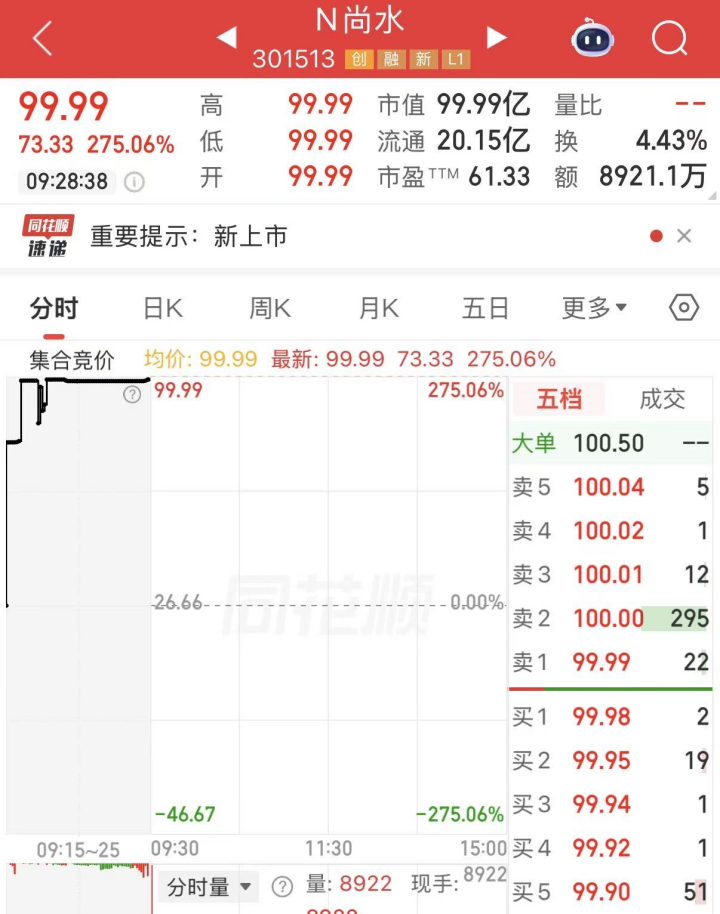Open stock search
The width and height of the screenshot is (720, 914).
tap(669, 39)
